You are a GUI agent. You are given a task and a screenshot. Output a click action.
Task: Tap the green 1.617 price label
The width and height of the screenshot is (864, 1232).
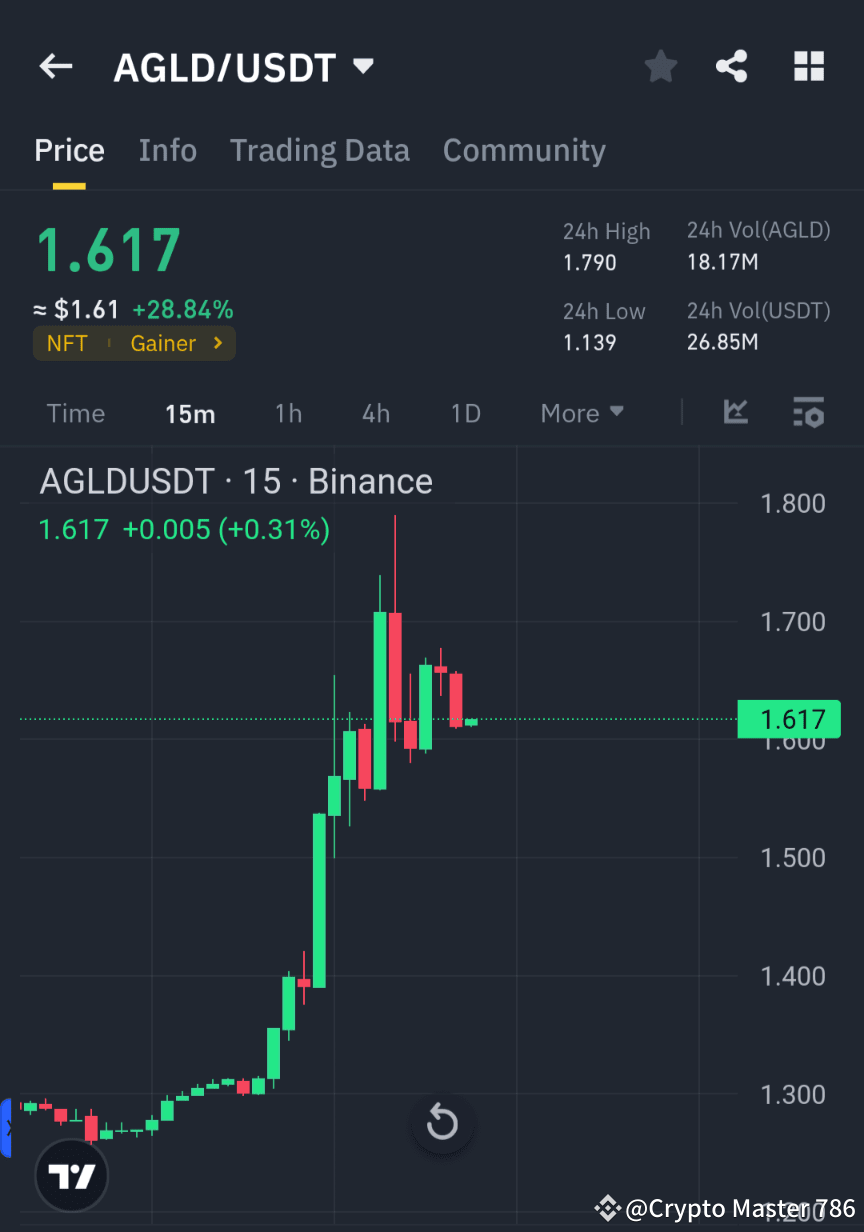point(789,719)
